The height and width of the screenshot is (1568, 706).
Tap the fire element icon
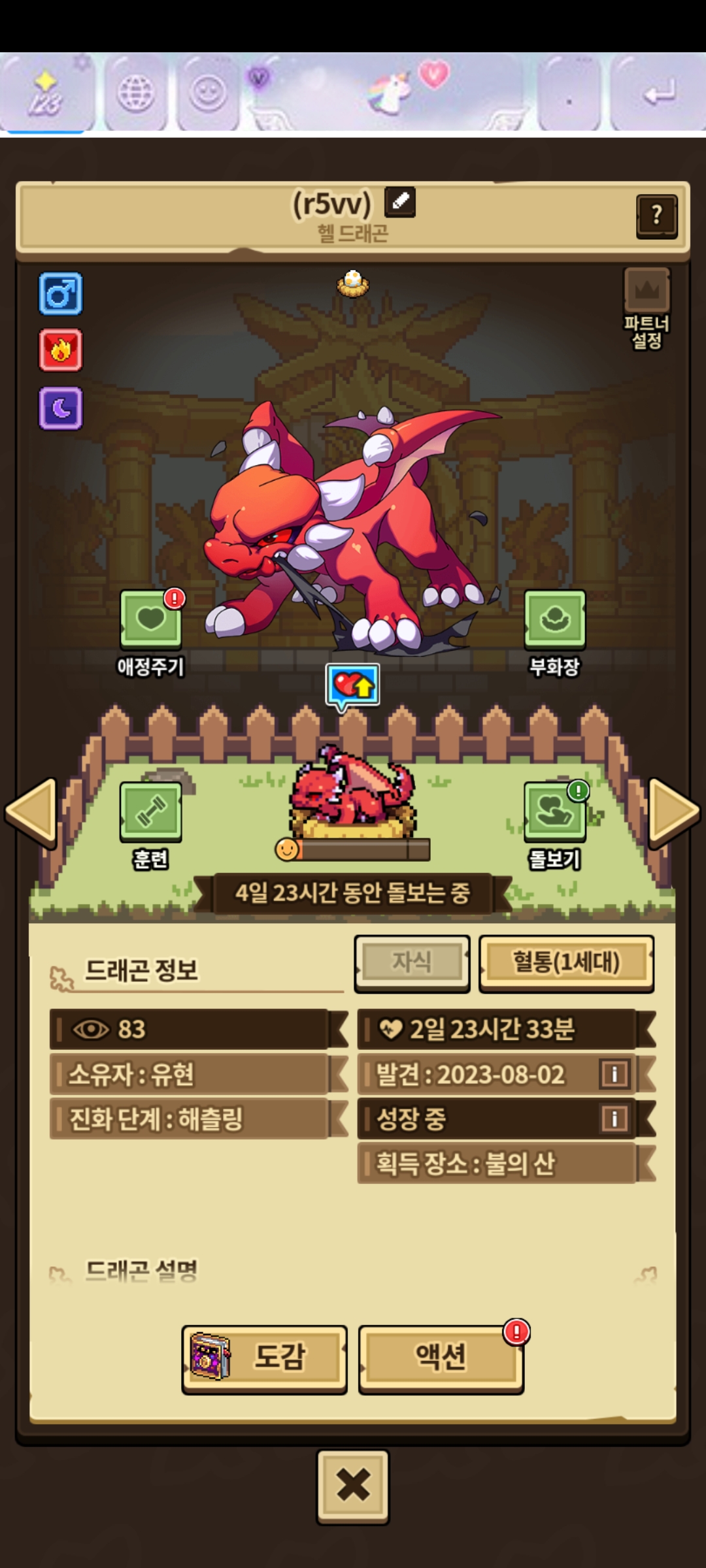point(61,351)
